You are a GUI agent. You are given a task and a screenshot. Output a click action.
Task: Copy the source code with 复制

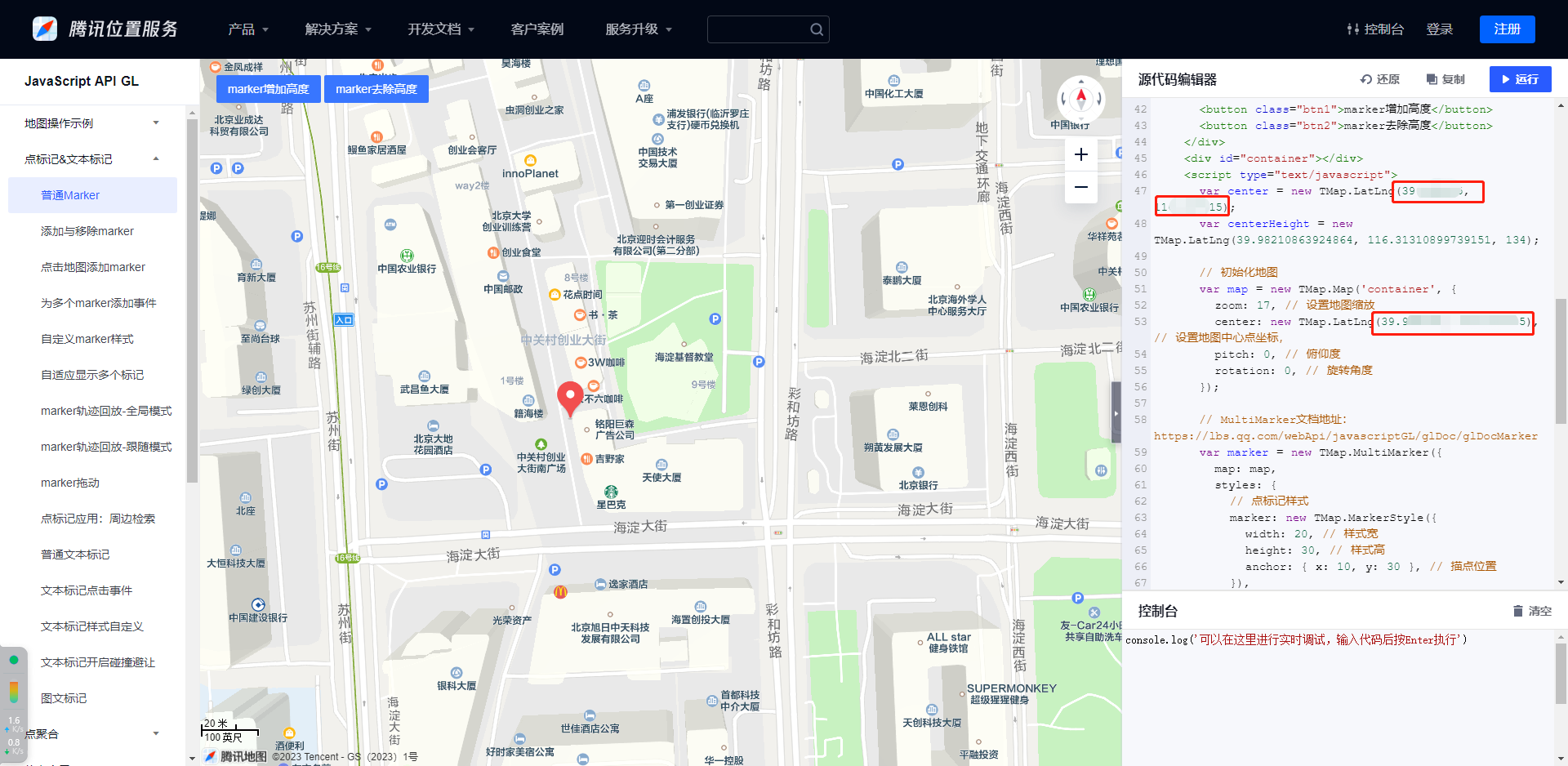(x=1445, y=79)
